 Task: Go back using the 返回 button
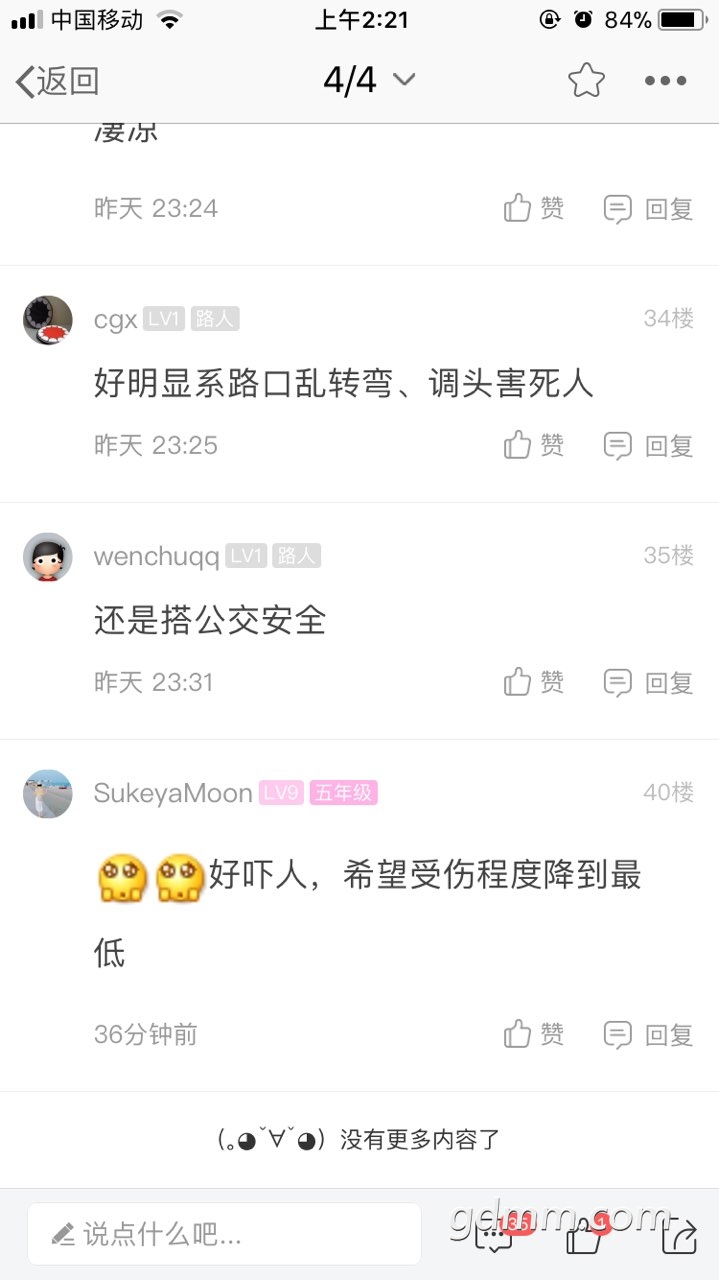tap(57, 81)
